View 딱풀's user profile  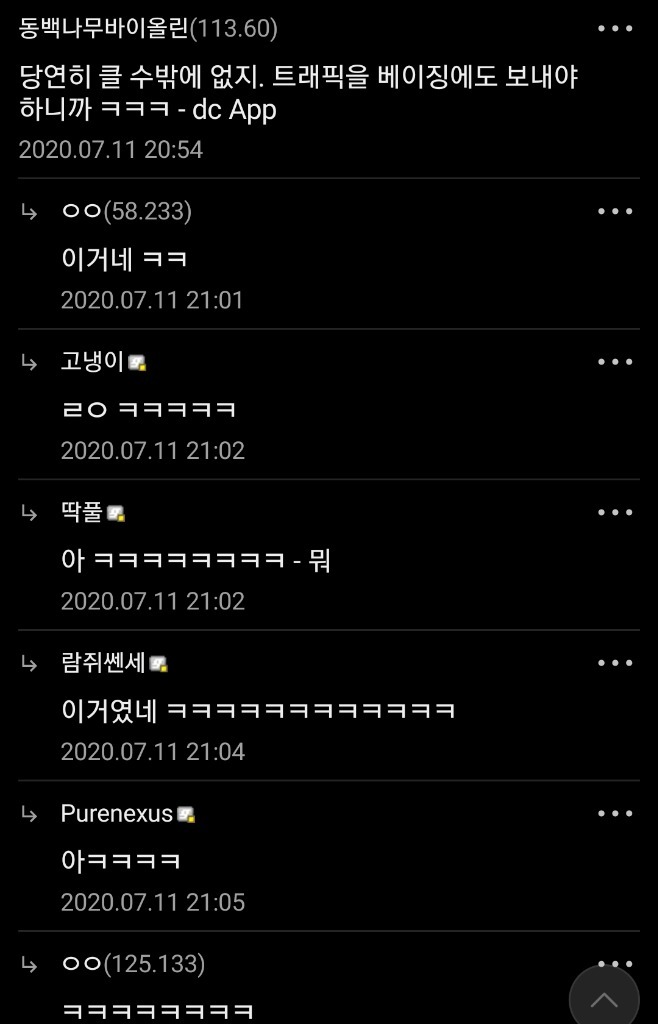click(82, 513)
